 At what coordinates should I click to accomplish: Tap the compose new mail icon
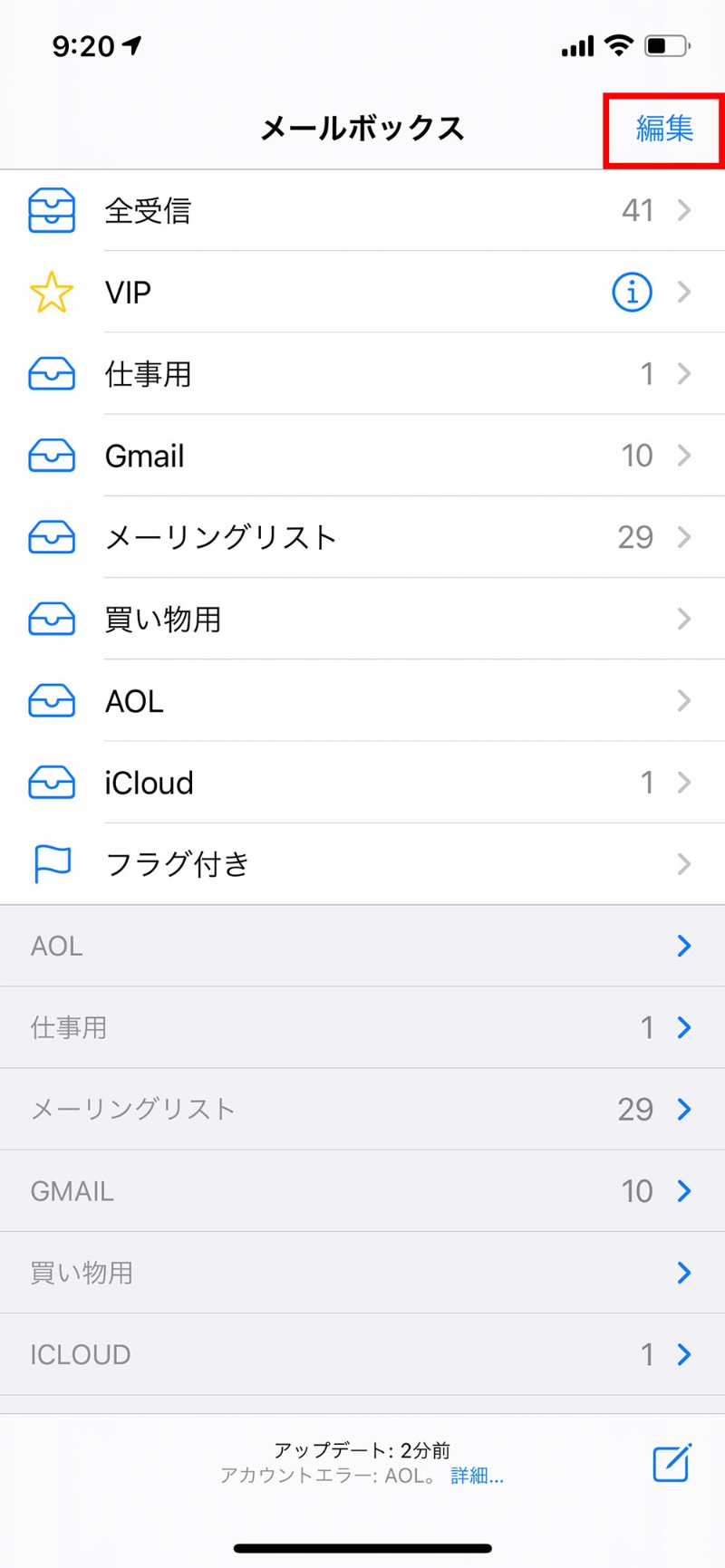point(672,1464)
